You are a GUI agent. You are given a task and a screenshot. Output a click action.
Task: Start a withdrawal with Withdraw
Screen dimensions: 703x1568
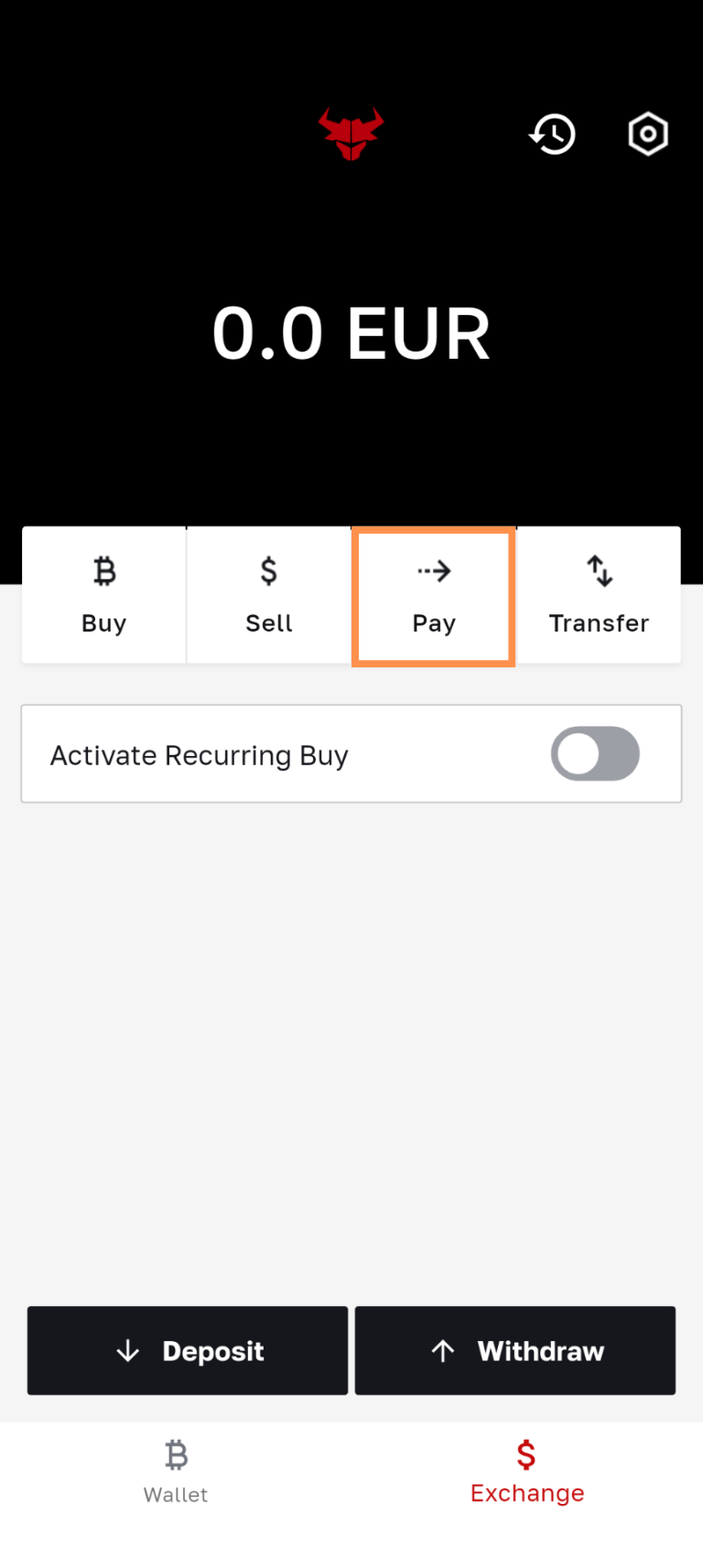515,1350
